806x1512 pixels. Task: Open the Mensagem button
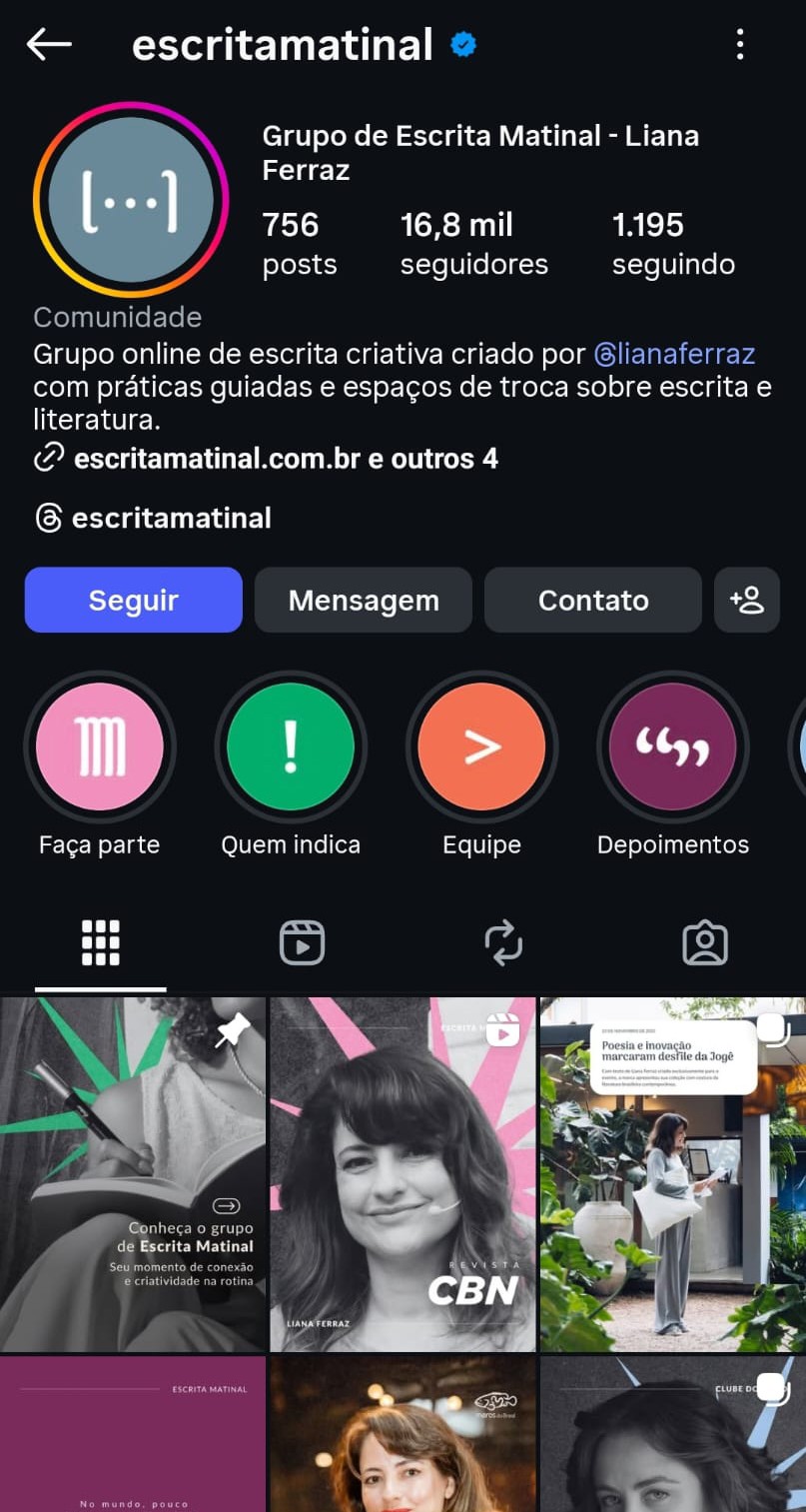[363, 600]
